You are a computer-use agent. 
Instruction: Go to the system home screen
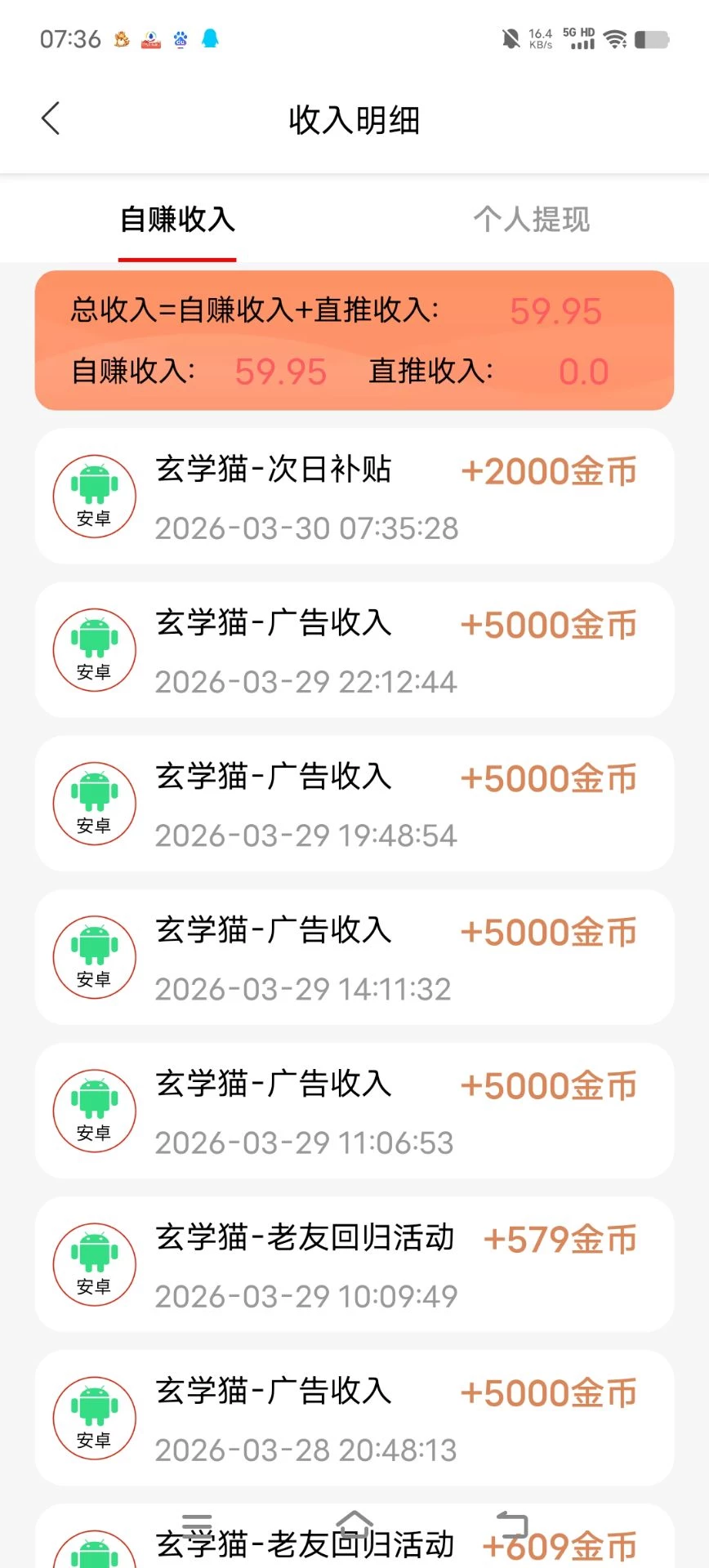[354, 1524]
